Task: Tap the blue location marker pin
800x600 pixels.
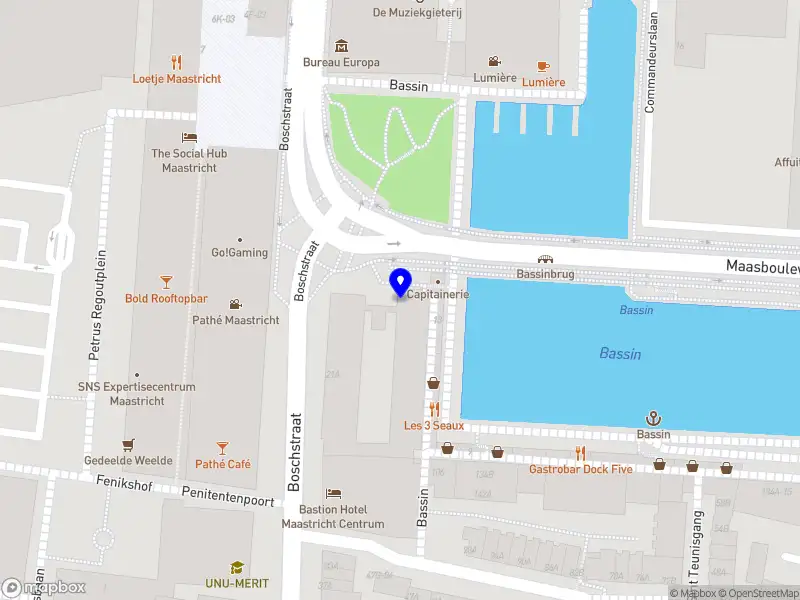Action: pyautogui.click(x=400, y=282)
